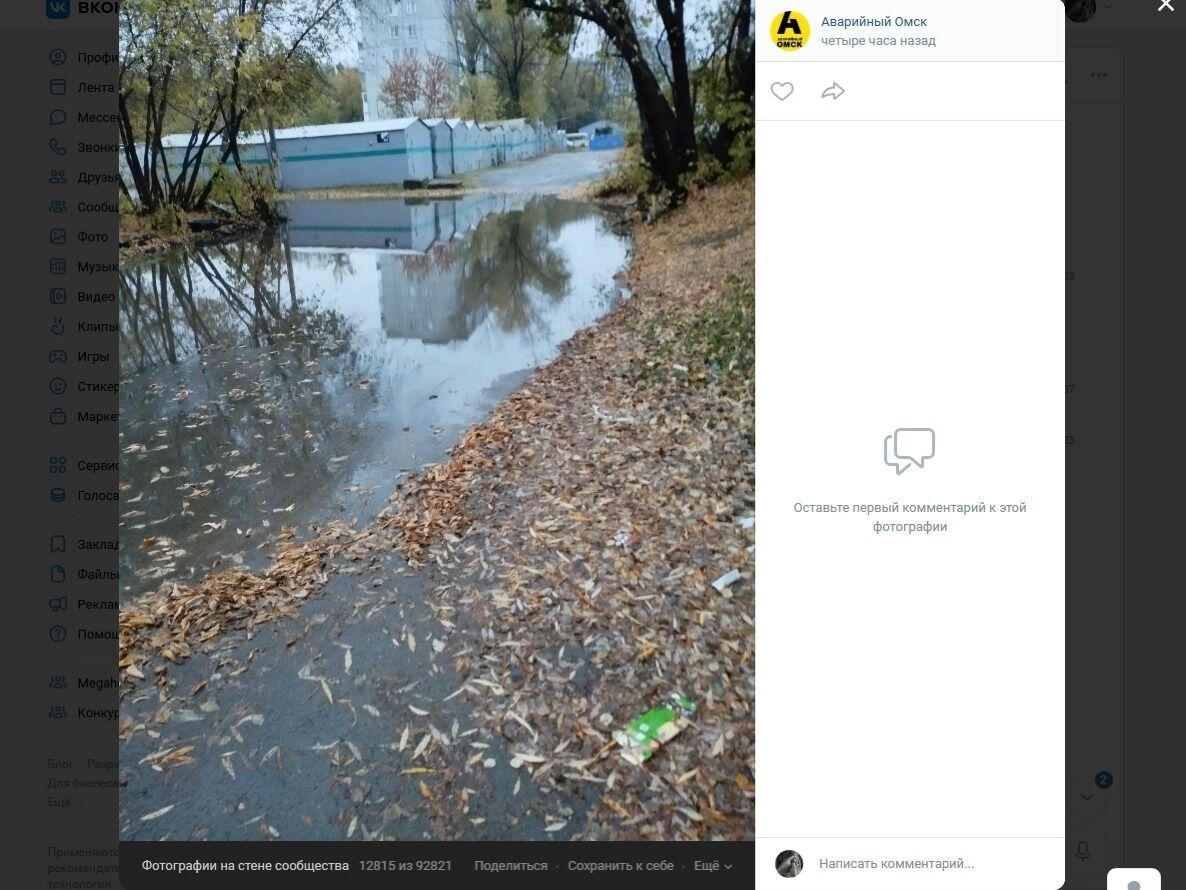Screen dimensions: 1186x890
Task: Tap the Поделиться link
Action: click(510, 866)
